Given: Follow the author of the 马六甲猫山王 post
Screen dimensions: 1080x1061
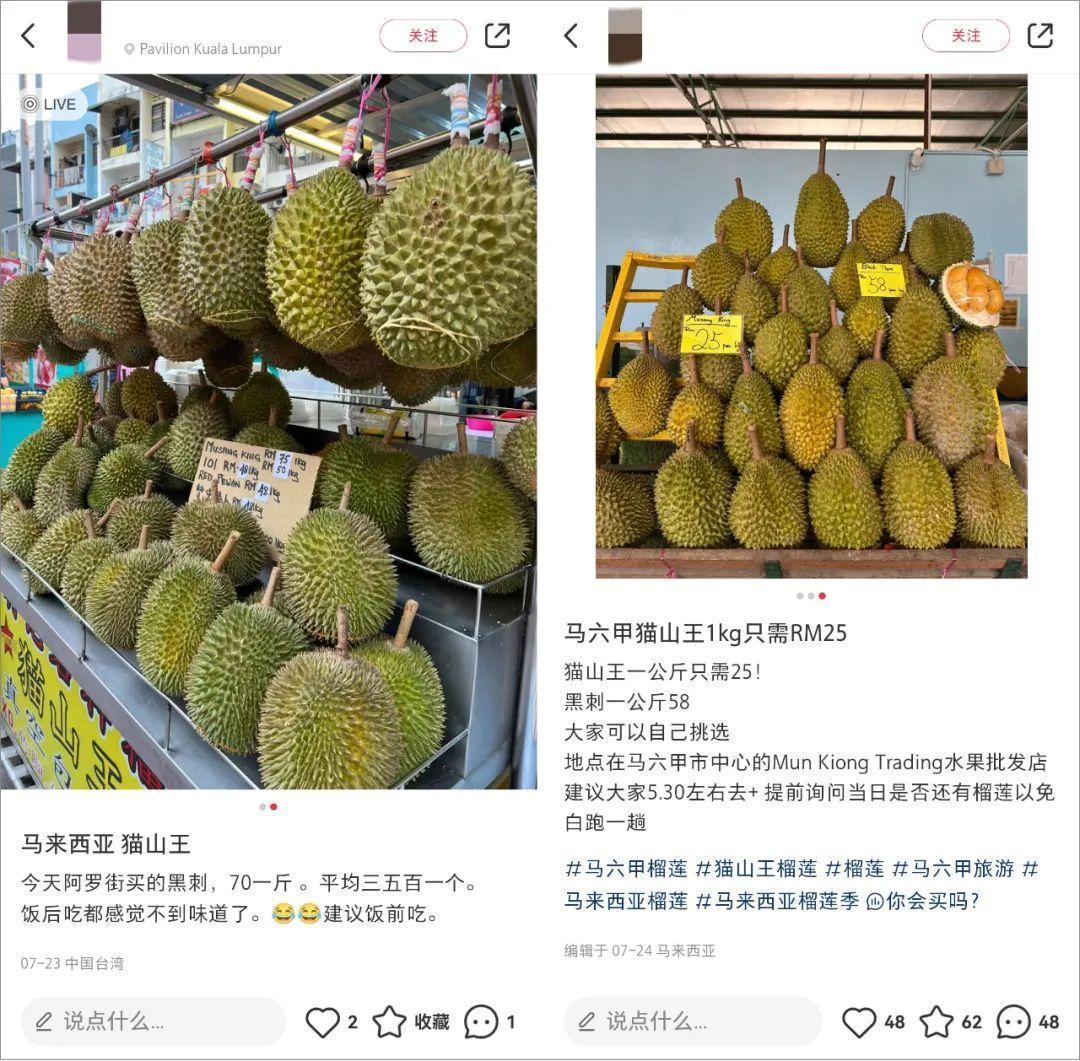Looking at the screenshot, I should (965, 36).
